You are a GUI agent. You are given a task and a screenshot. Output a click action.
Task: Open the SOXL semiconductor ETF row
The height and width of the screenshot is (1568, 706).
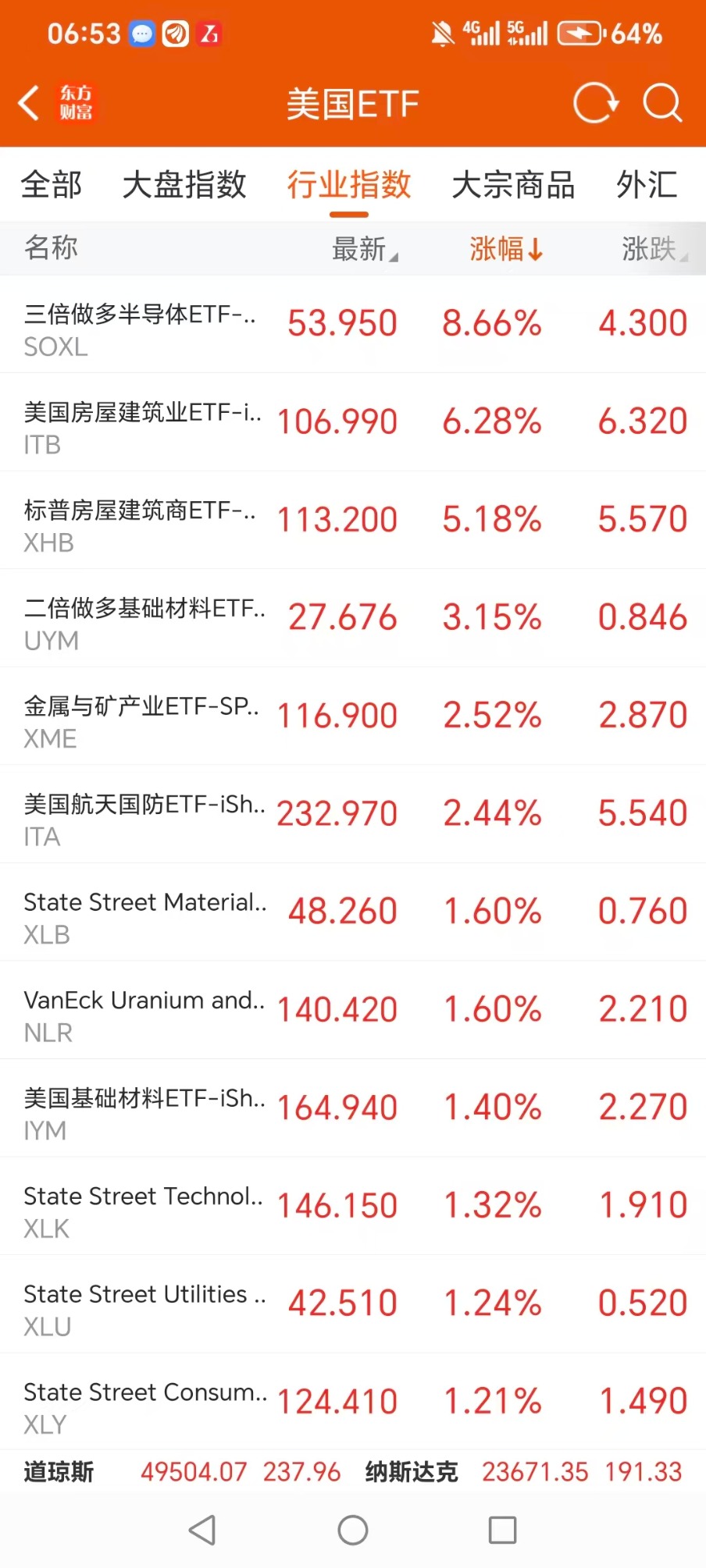point(353,325)
